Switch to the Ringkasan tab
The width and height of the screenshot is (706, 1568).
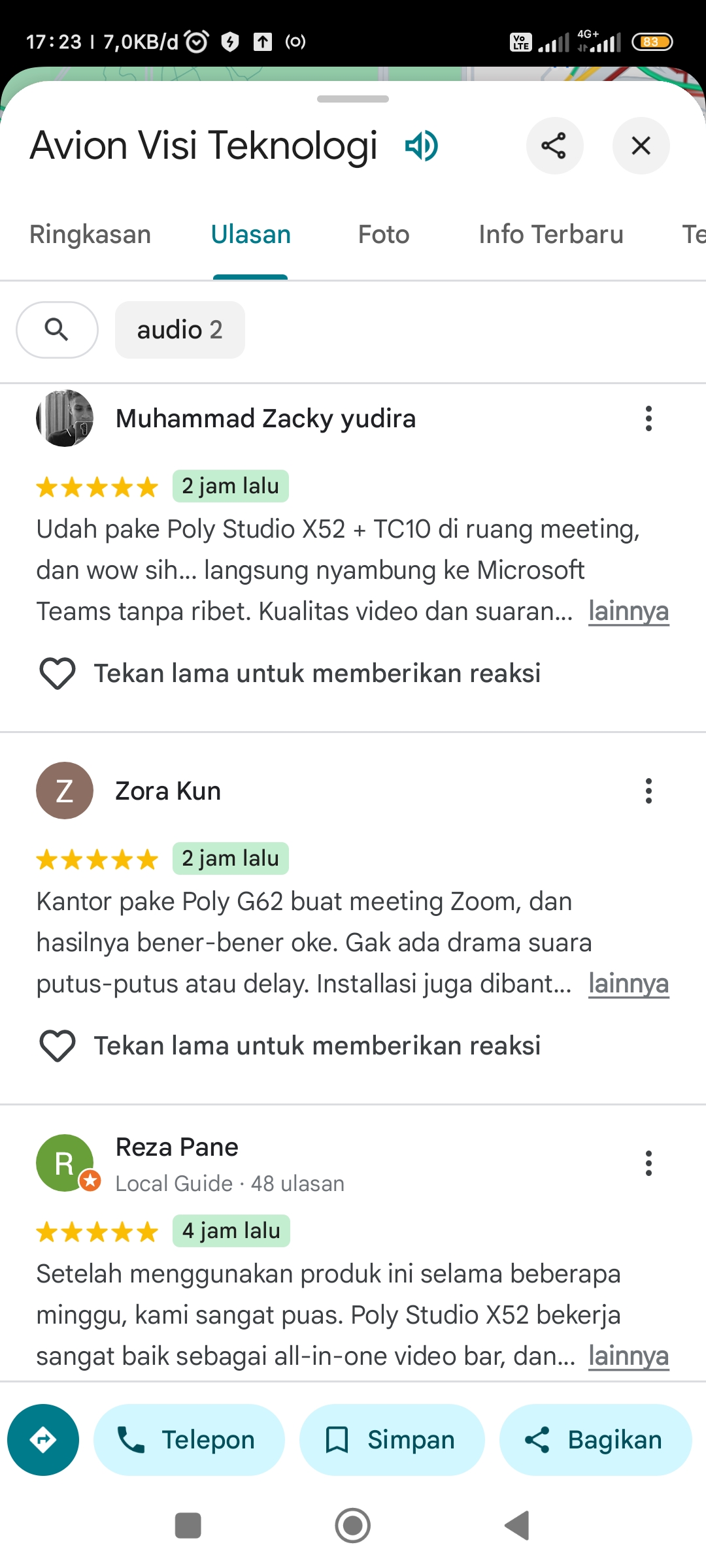90,235
